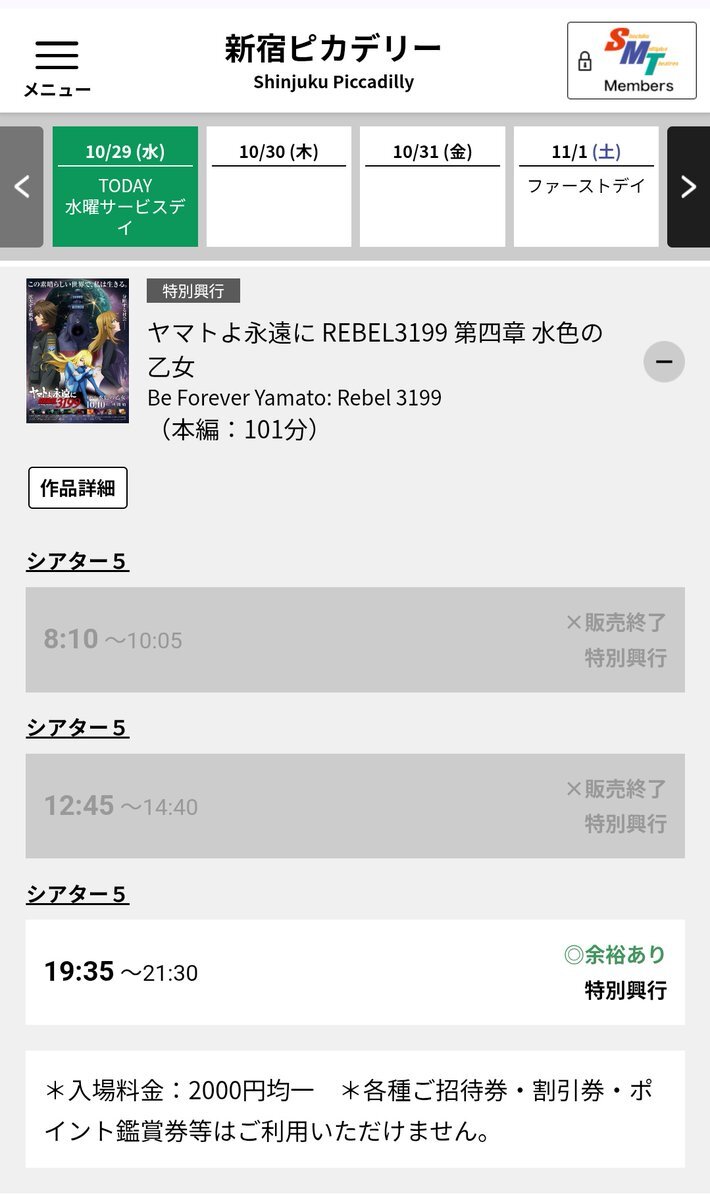Show earlier dates with left arrow

[x=21, y=187]
